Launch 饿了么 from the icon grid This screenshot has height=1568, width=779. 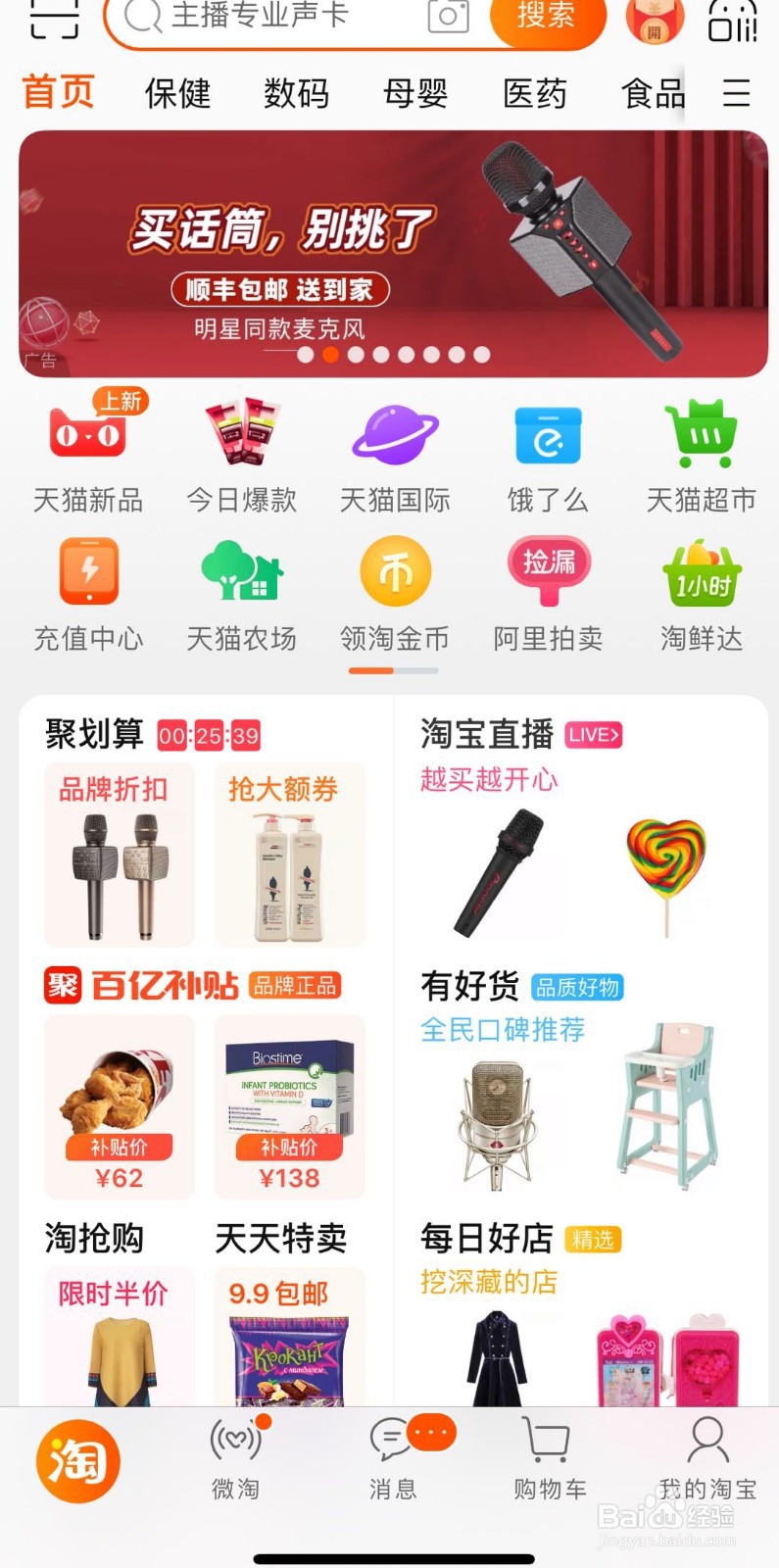coord(548,436)
